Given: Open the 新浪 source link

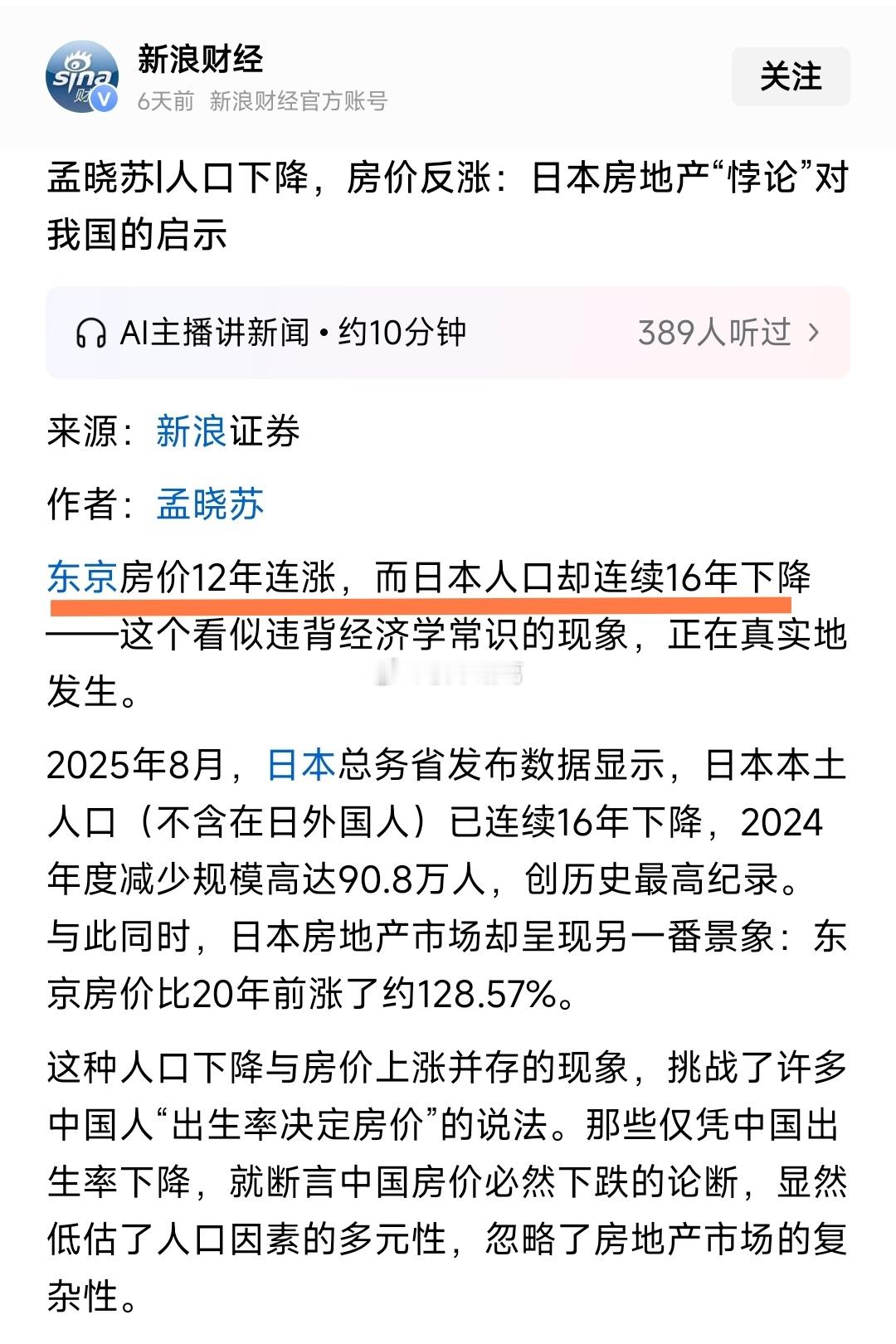Looking at the screenshot, I should click(x=191, y=431).
